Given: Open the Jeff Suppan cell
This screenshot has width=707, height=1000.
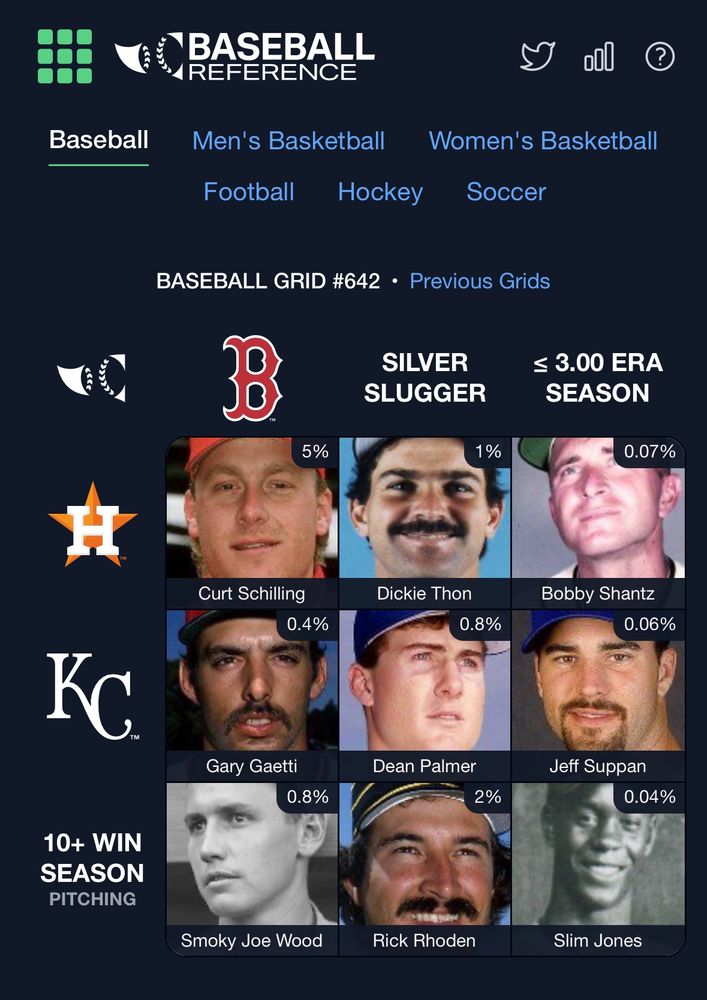Looking at the screenshot, I should (x=598, y=695).
